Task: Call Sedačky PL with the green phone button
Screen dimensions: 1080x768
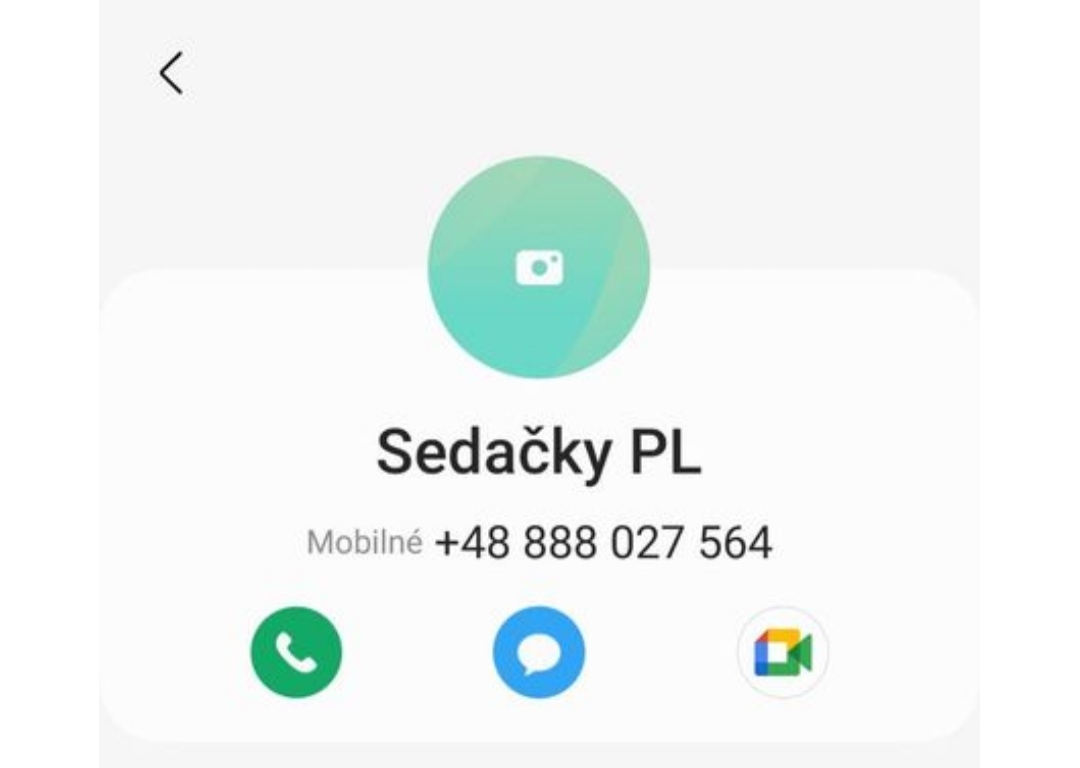Action: (296, 652)
